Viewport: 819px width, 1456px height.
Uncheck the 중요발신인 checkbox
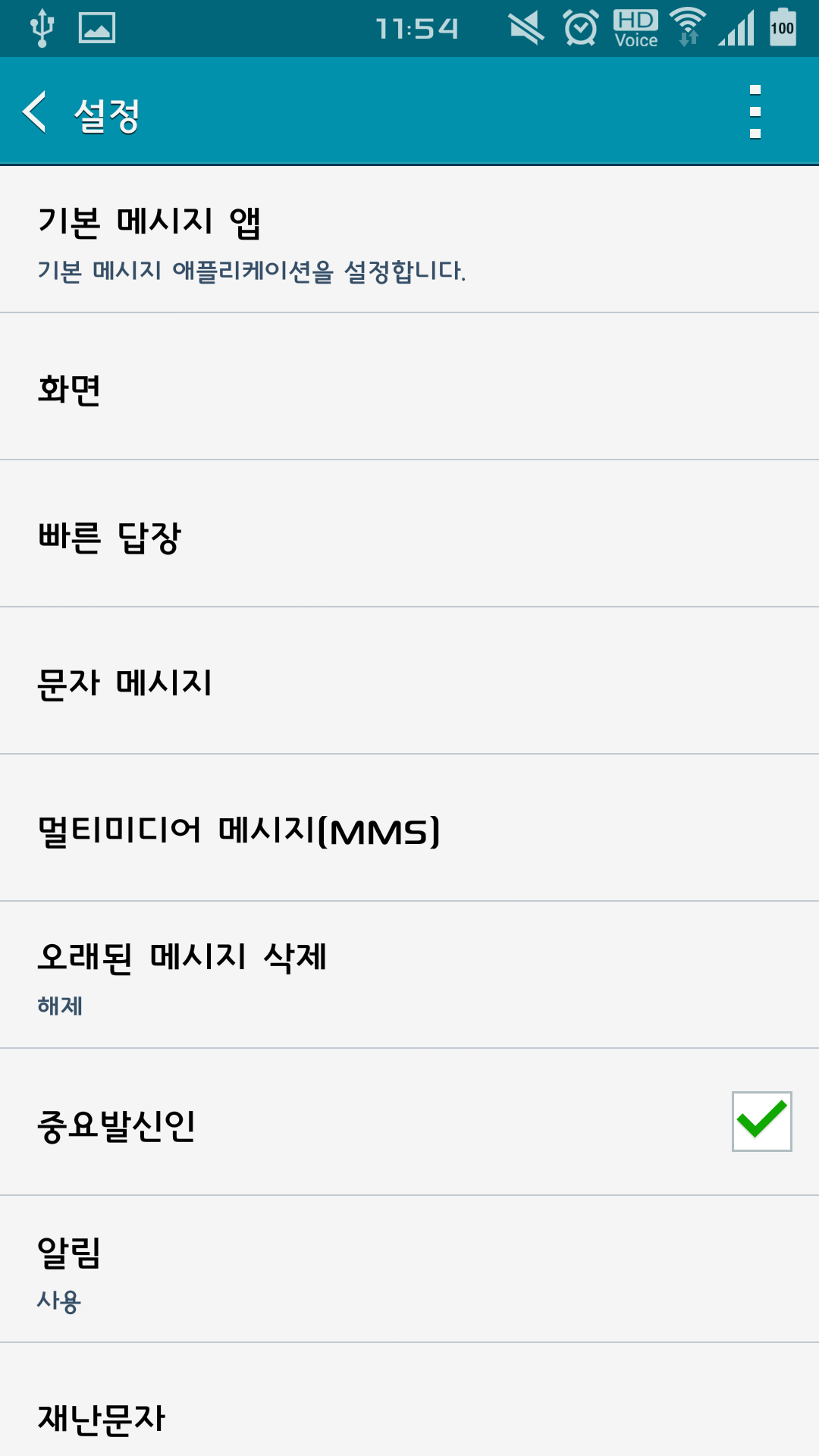click(761, 1122)
